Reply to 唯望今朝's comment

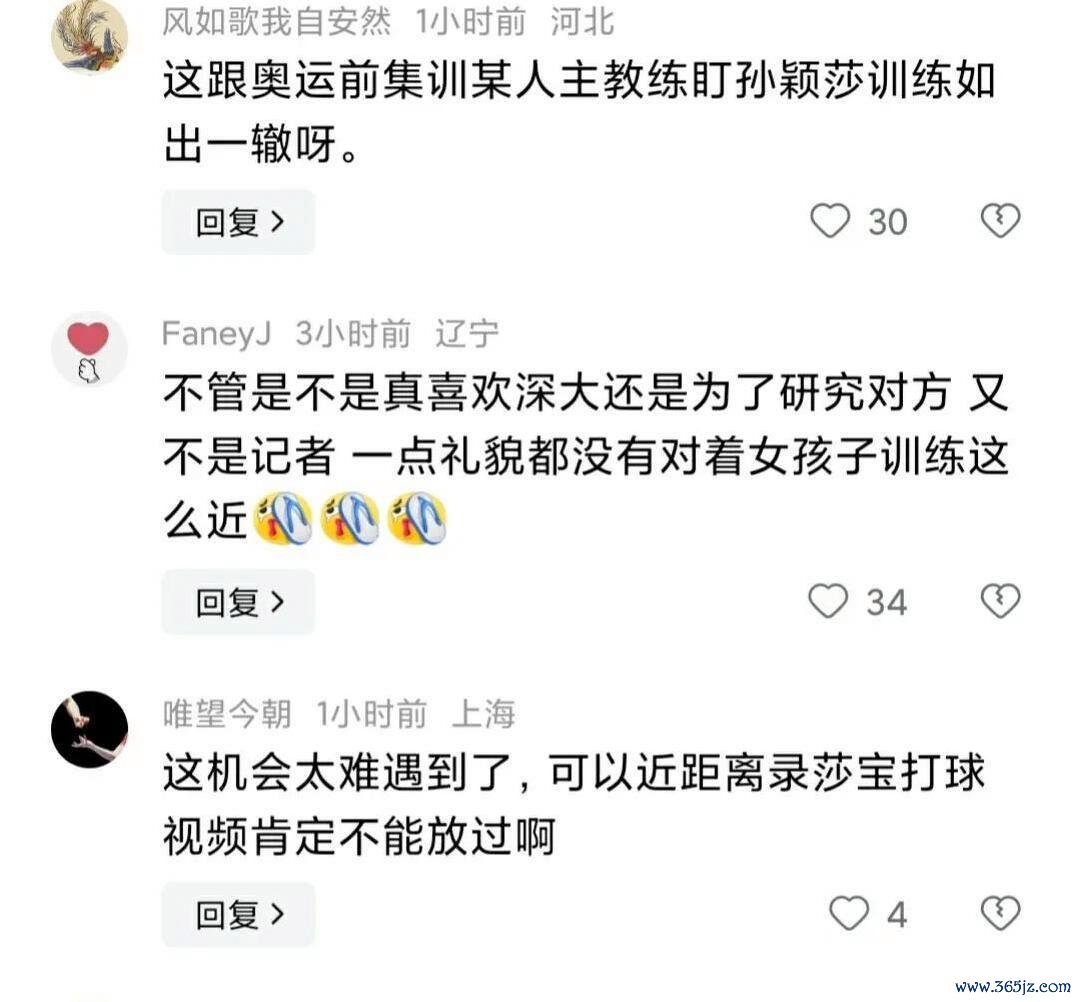(238, 914)
